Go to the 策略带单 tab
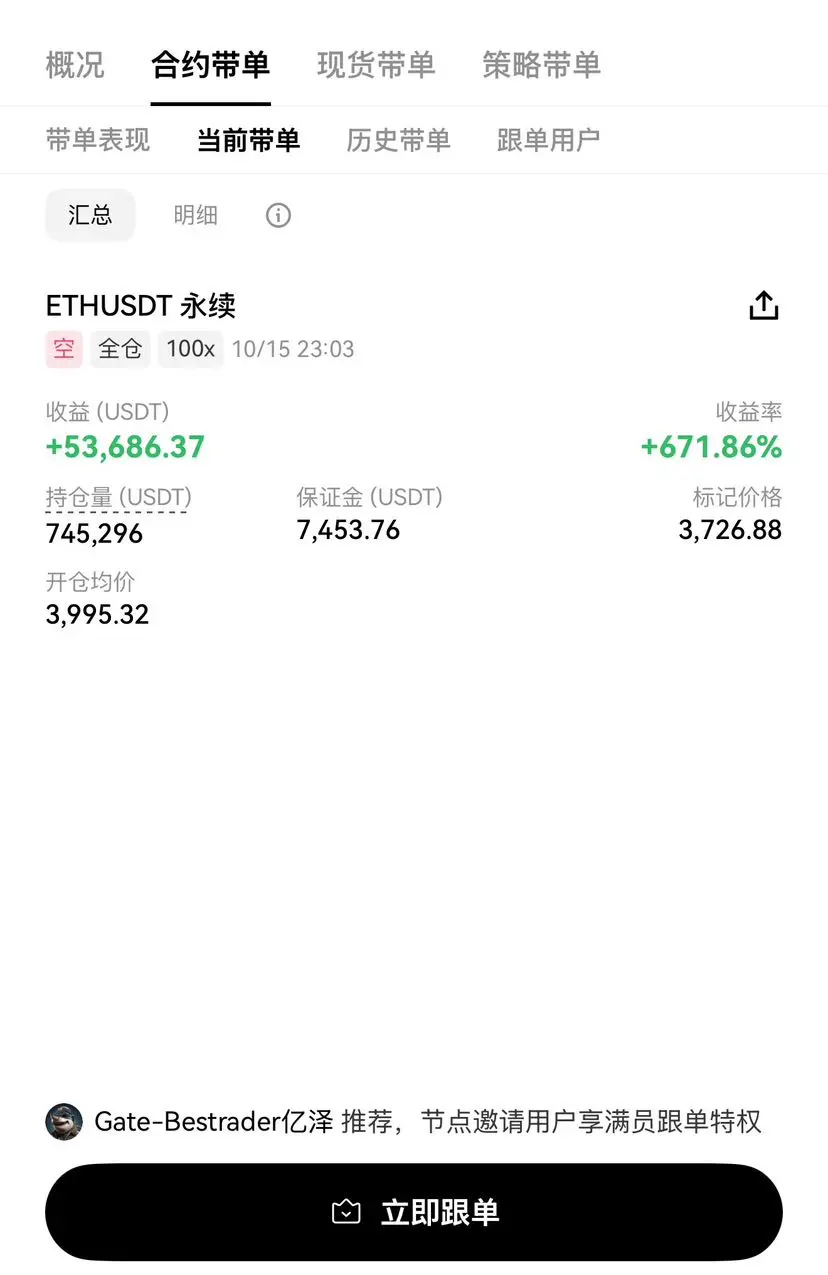 point(541,66)
